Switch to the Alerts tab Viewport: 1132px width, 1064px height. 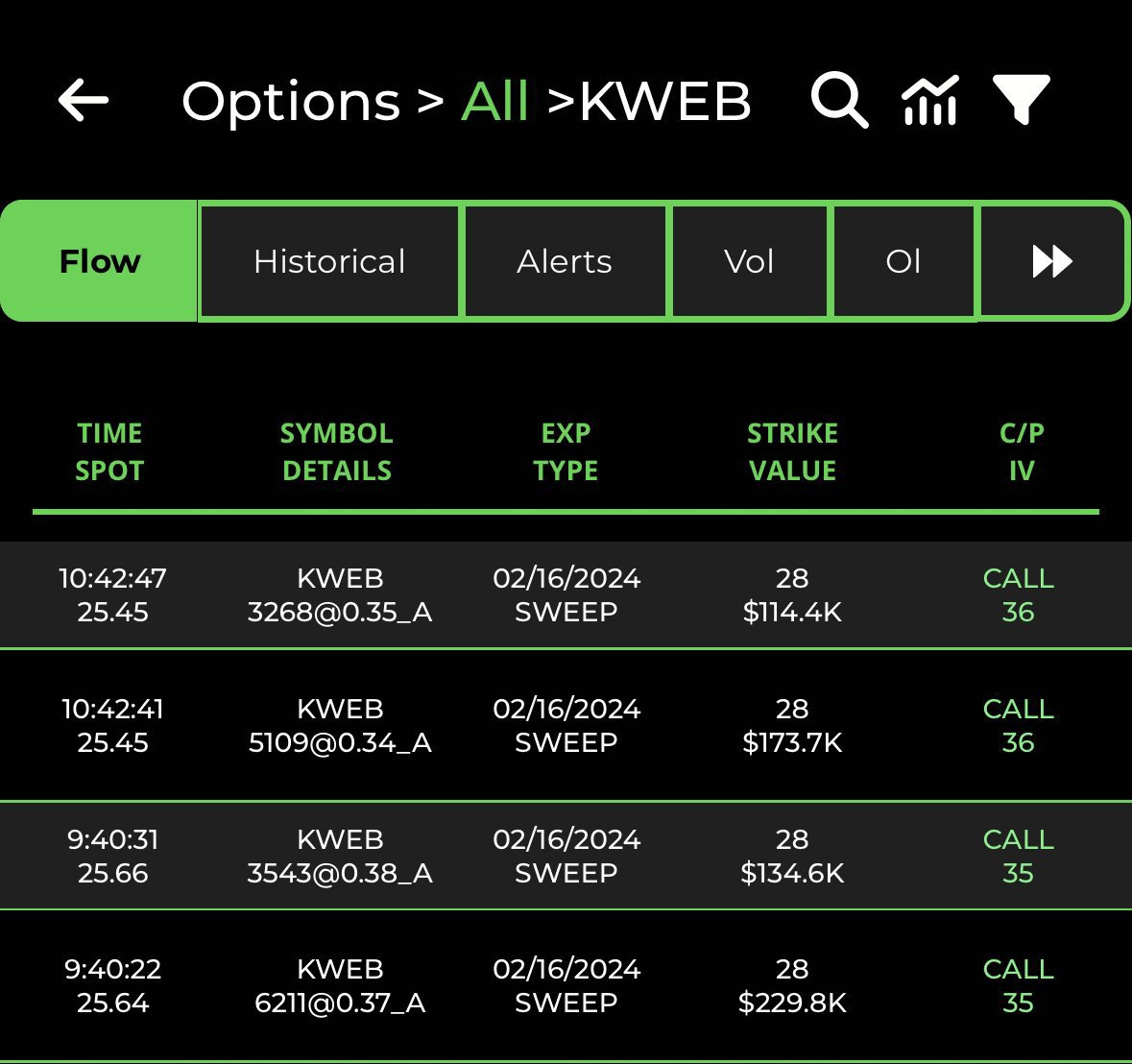tap(565, 261)
